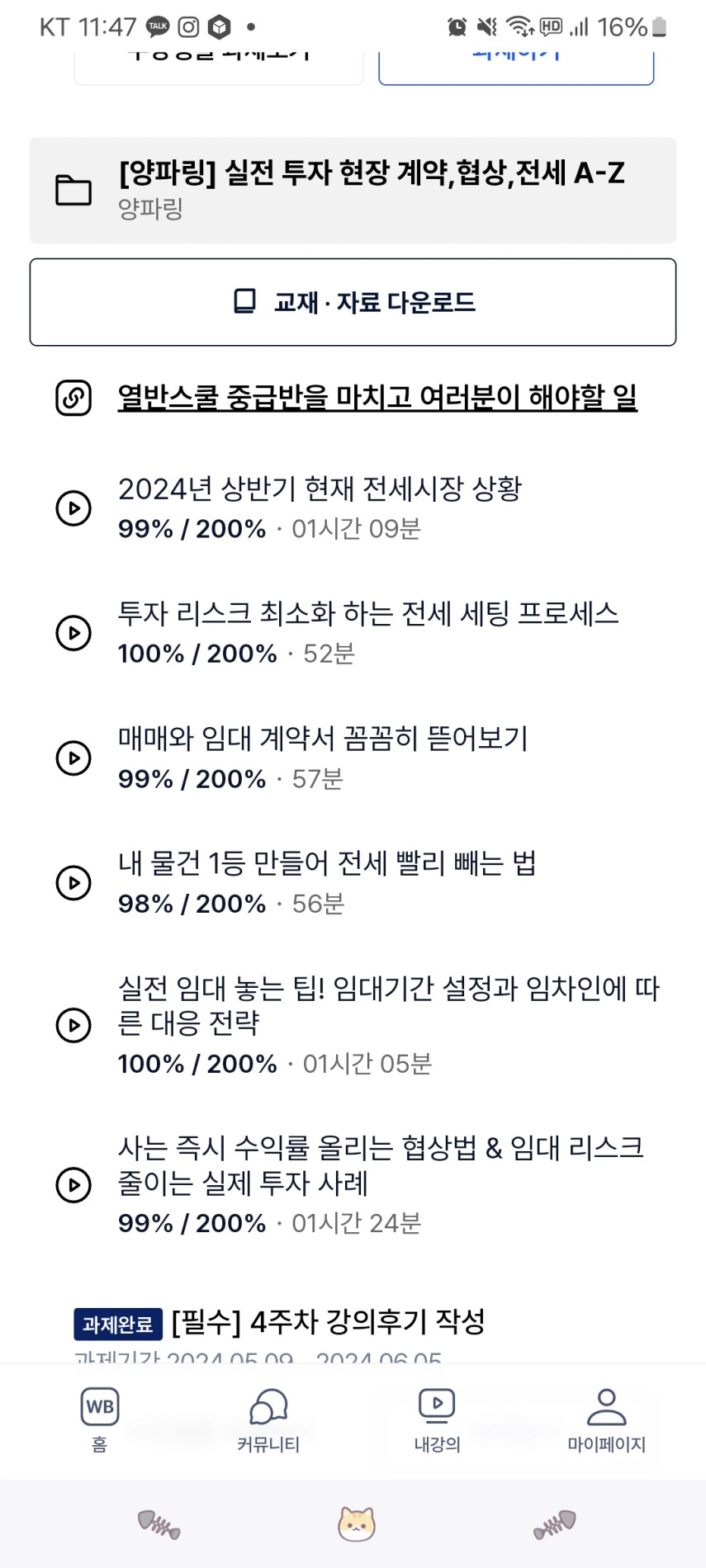
Task: Play 사는 즉시 수익률 올리는 협상법 lecture
Action: [x=353, y=1184]
